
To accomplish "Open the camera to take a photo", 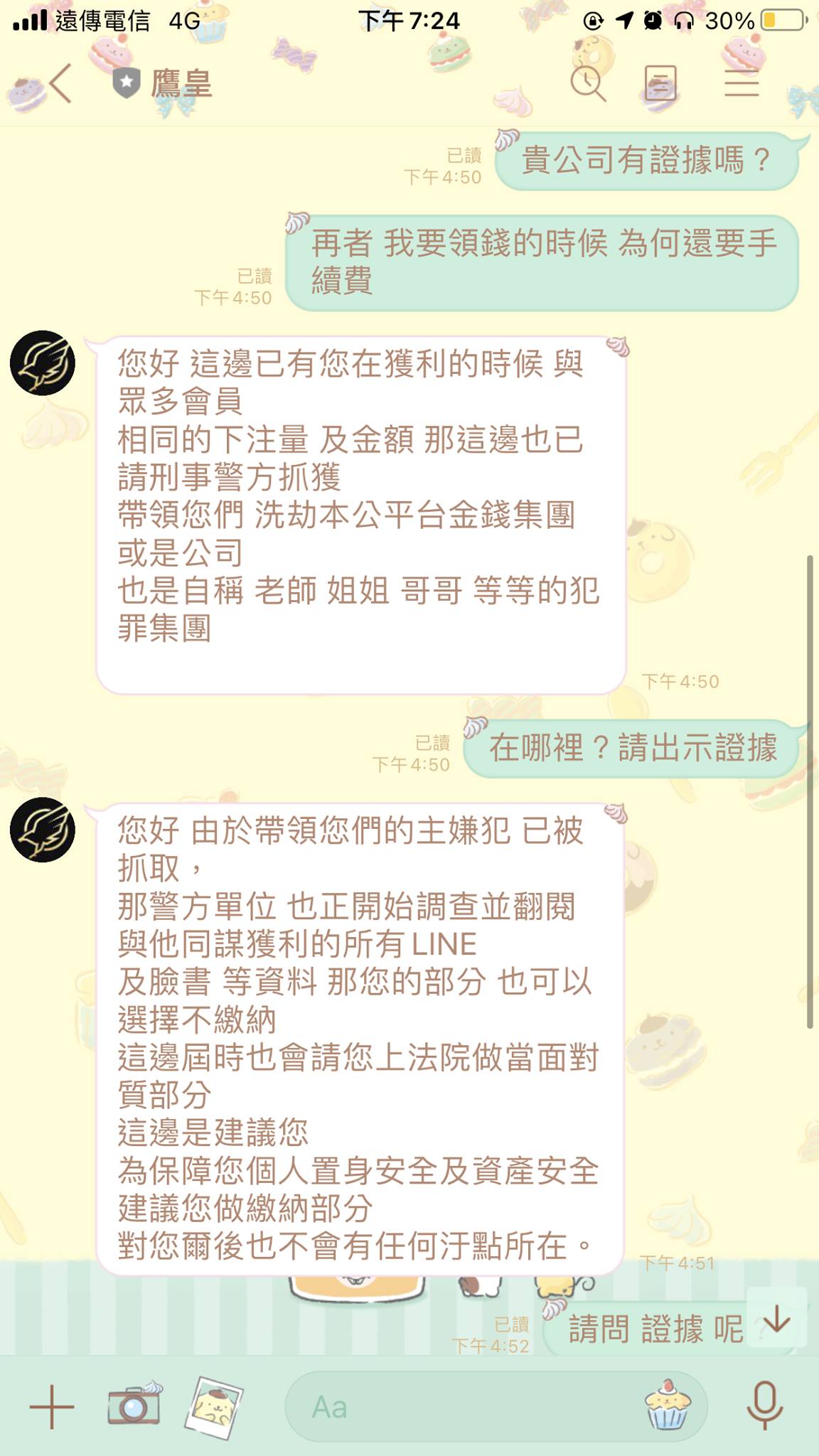I will pyautogui.click(x=134, y=1405).
